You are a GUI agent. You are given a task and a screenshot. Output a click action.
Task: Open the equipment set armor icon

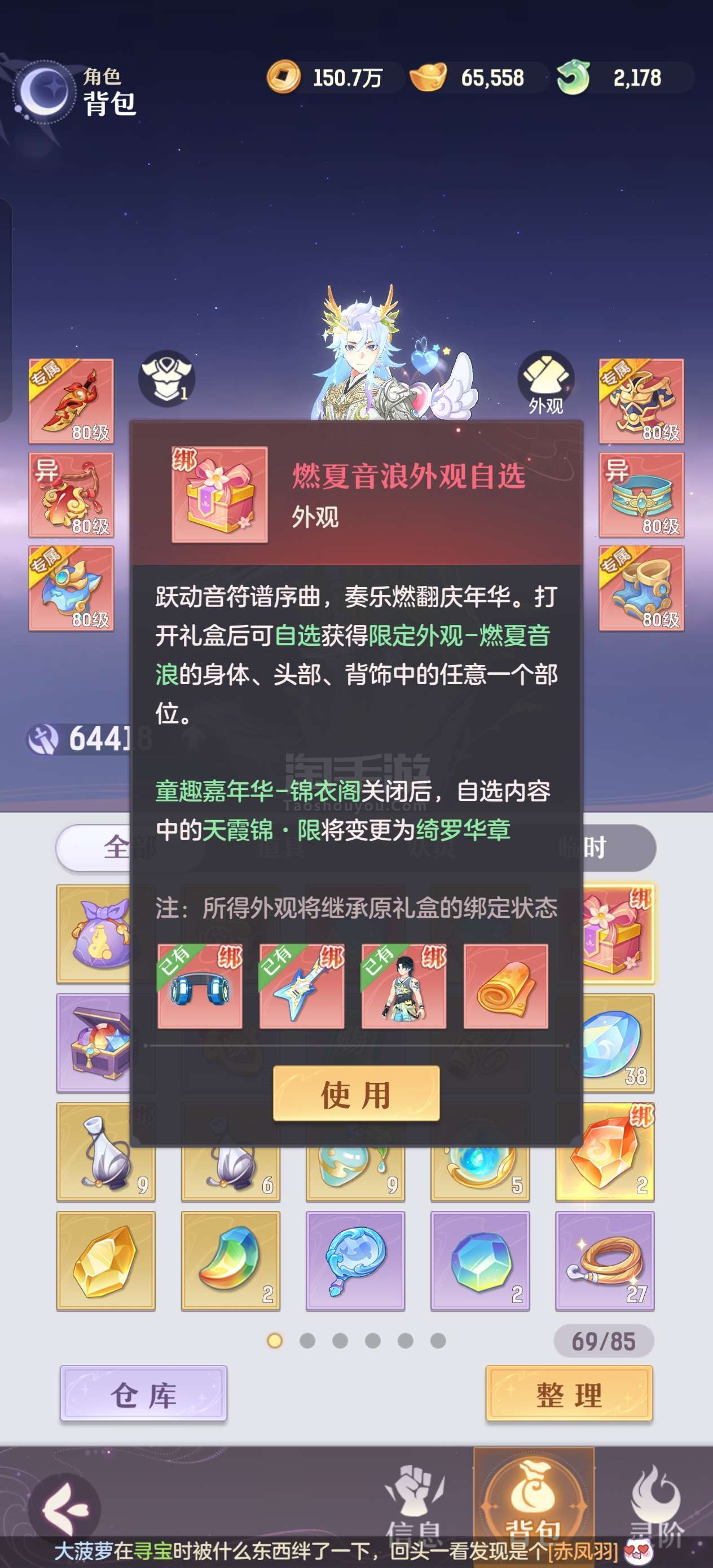(166, 378)
